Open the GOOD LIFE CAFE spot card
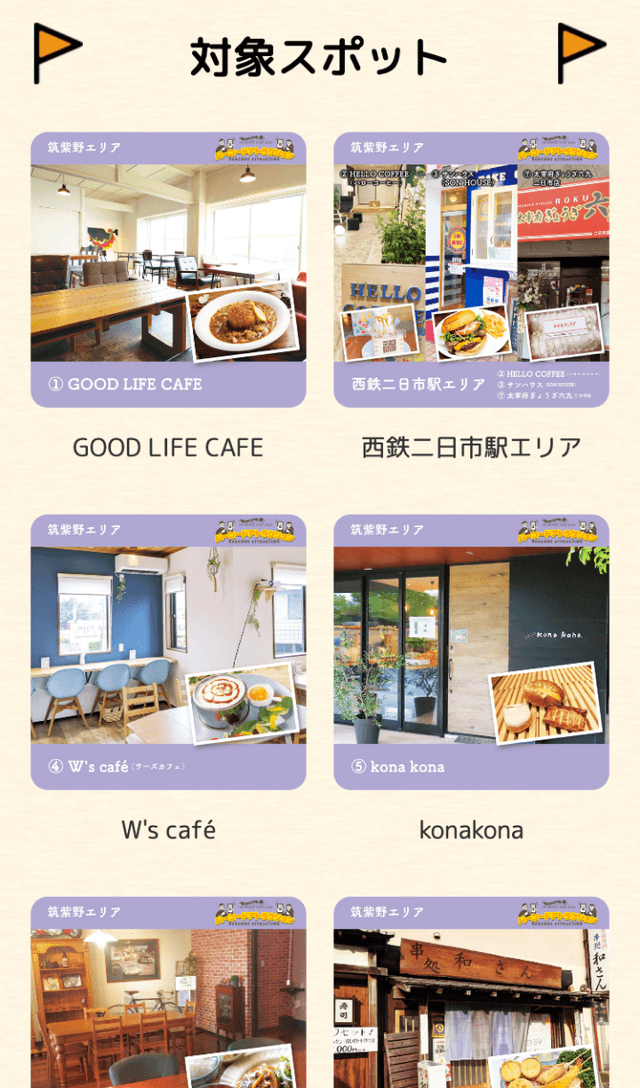Screen dimensions: 640x1088 click(x=168, y=270)
